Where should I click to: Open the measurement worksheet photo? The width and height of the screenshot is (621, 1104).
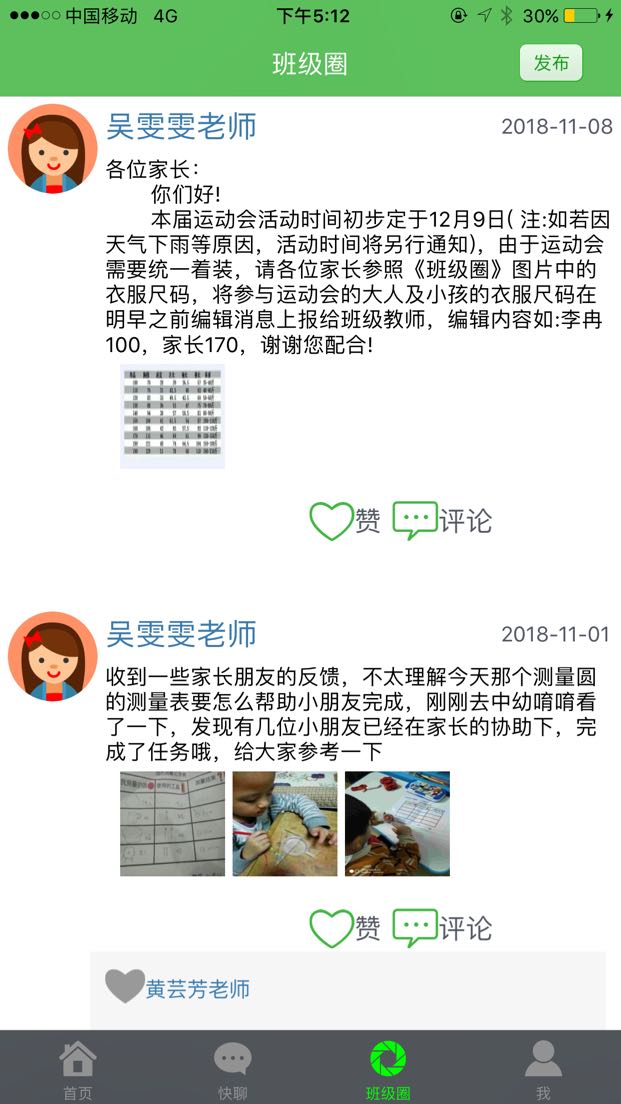(172, 824)
